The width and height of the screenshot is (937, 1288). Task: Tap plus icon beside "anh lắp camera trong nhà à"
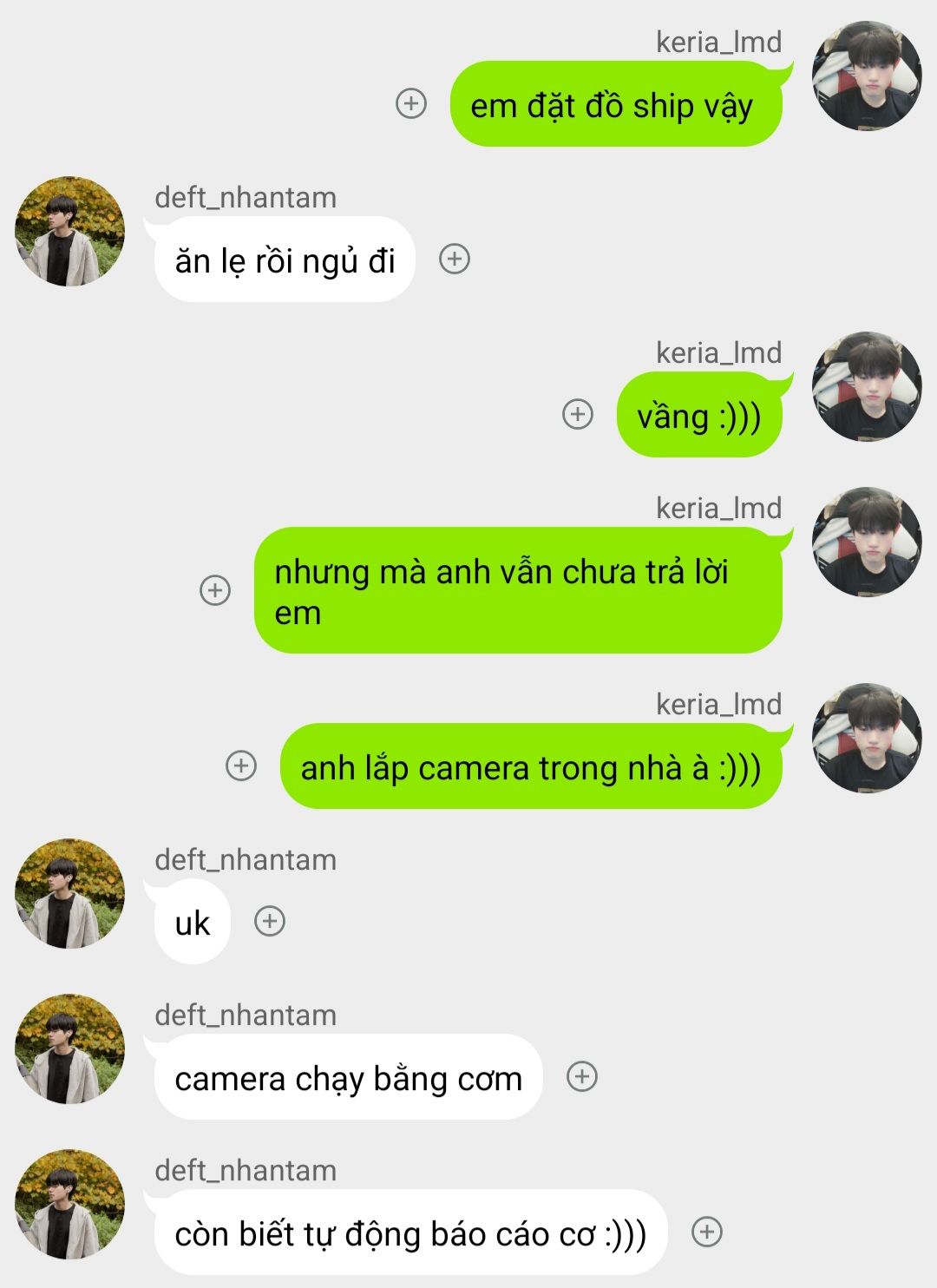point(241,766)
